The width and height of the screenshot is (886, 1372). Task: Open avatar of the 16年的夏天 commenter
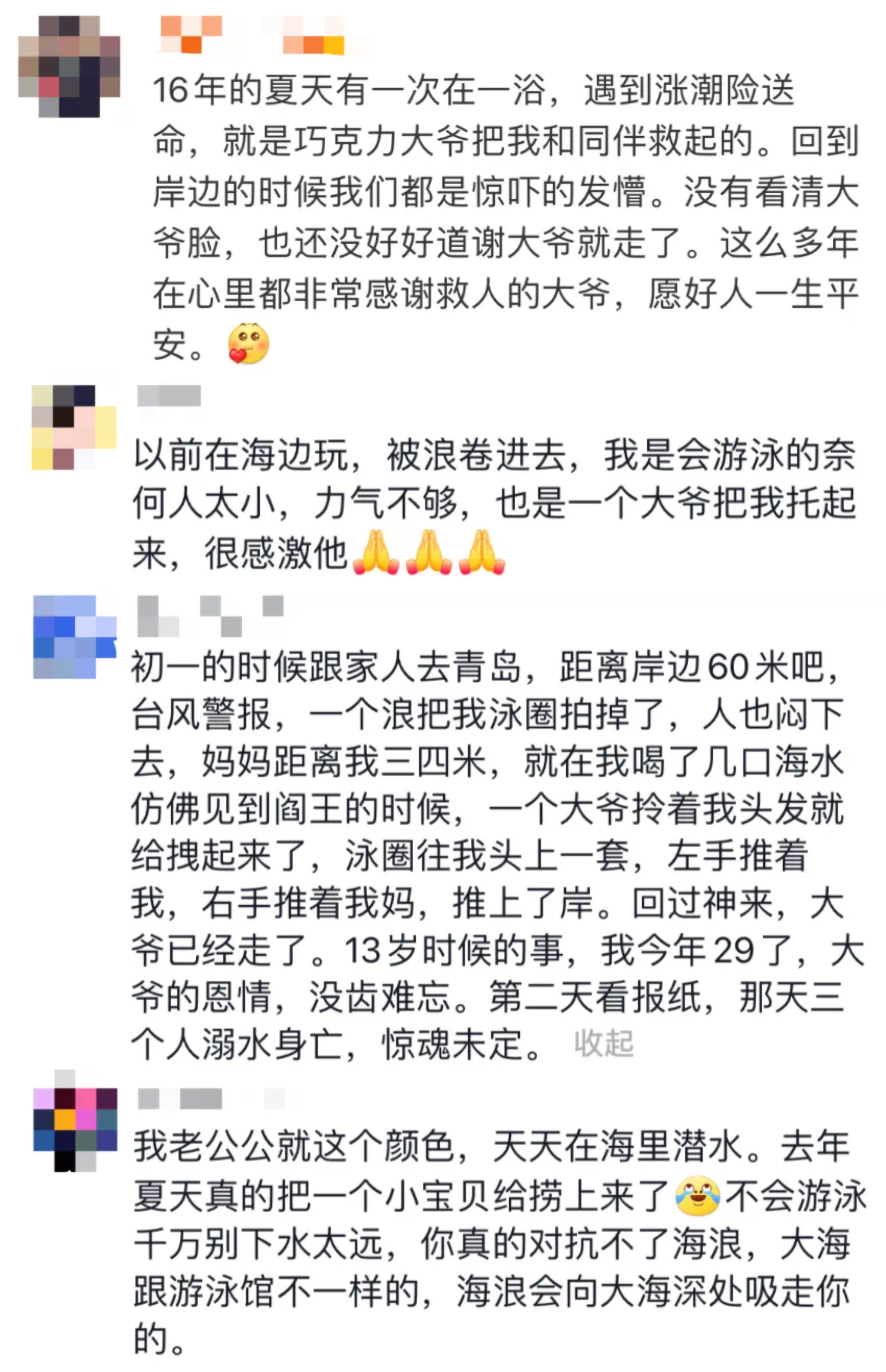coord(69,66)
